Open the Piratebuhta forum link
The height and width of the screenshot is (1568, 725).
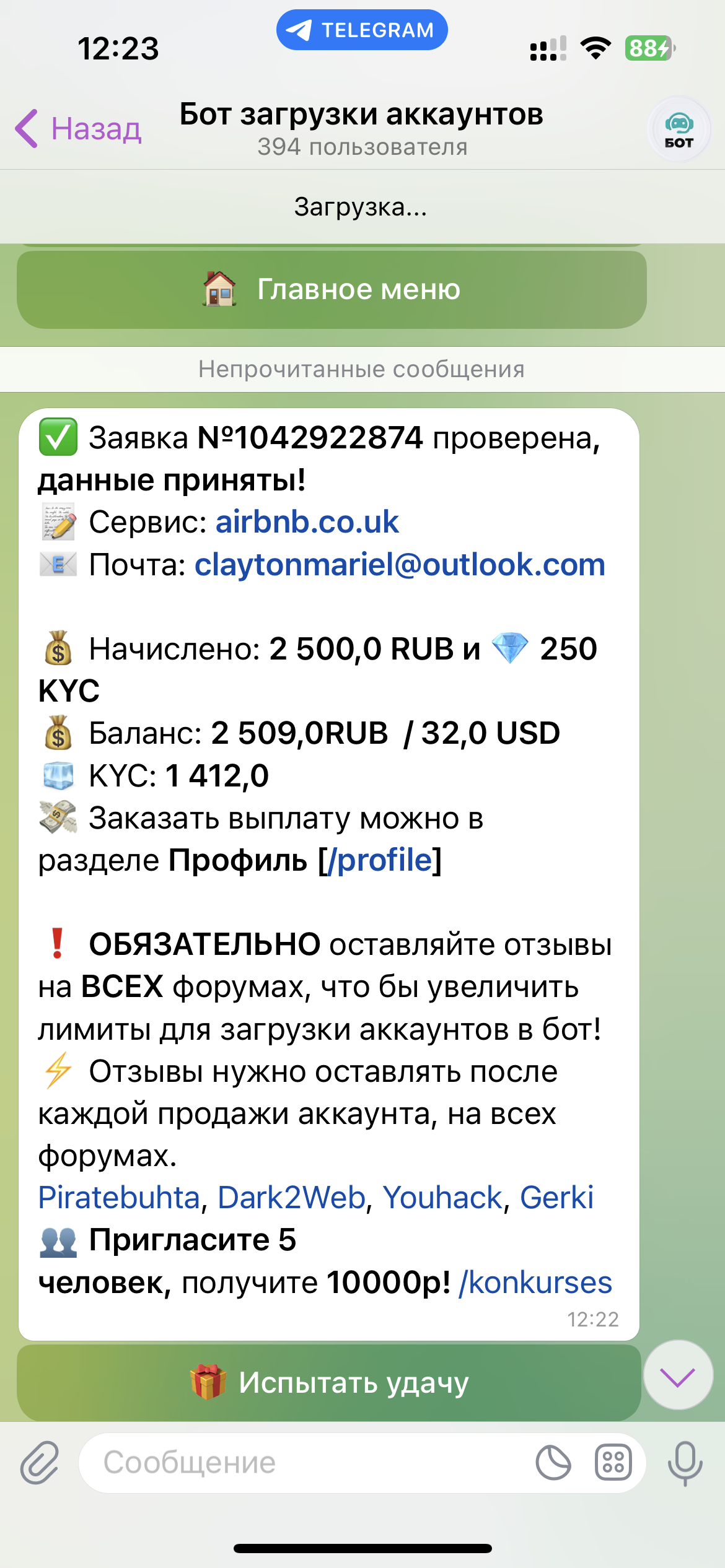(x=119, y=1197)
